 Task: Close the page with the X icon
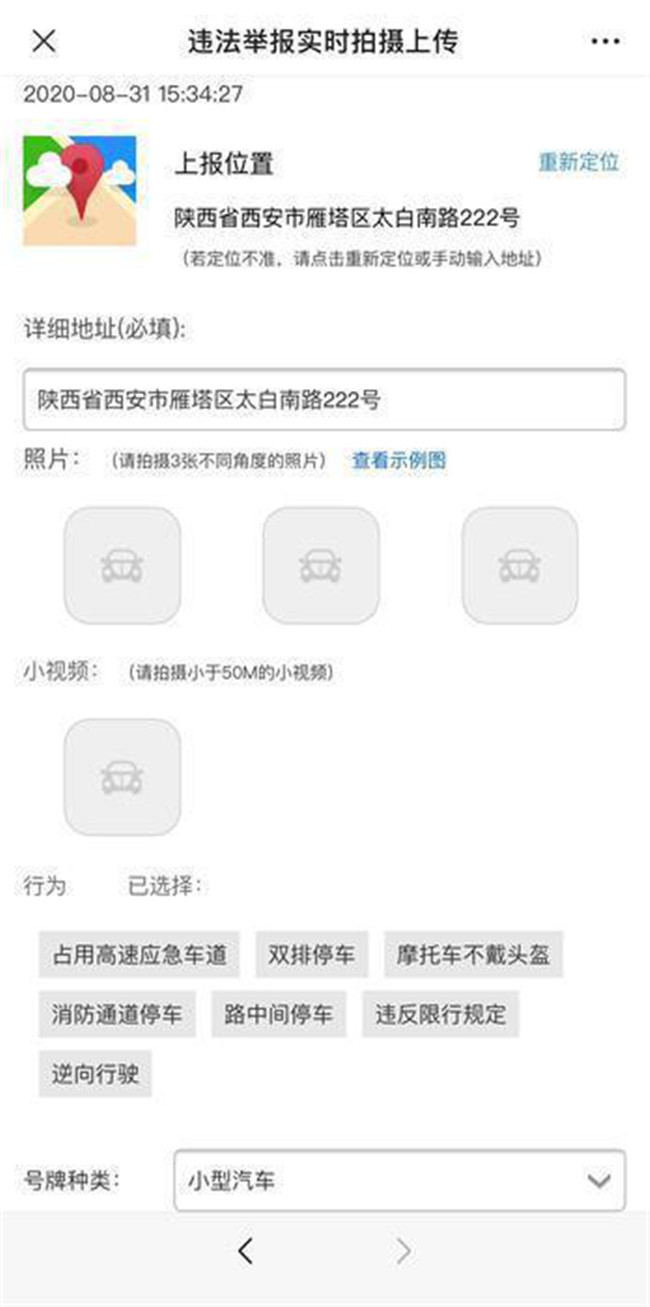[44, 41]
